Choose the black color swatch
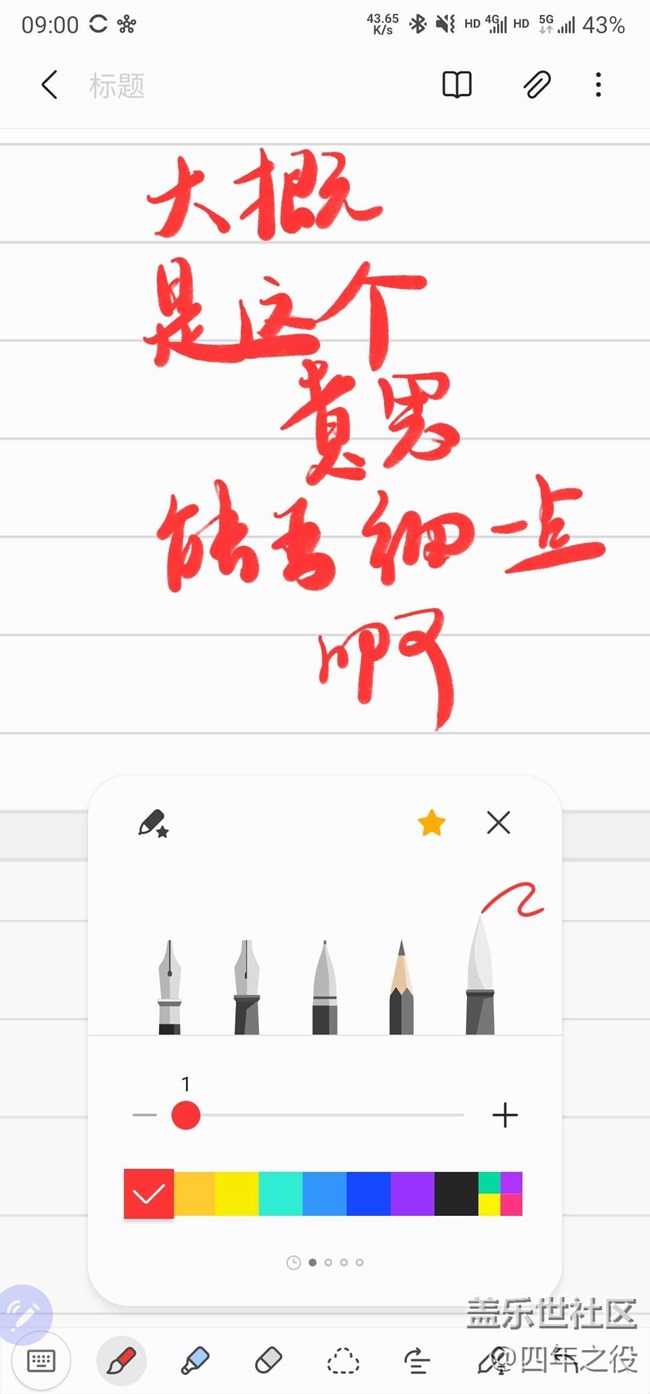Viewport: 650px width, 1394px height. [x=456, y=1194]
